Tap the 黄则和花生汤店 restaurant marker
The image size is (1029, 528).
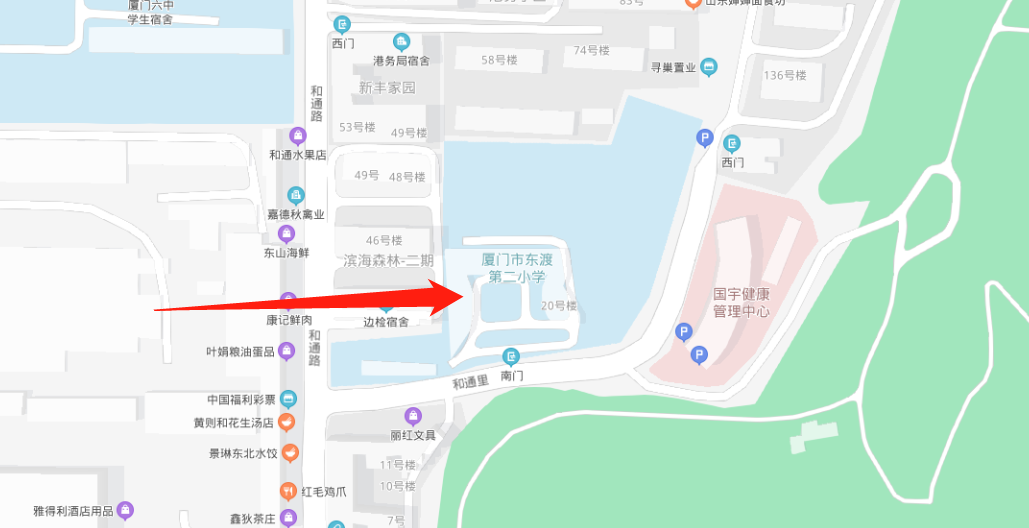point(287,422)
